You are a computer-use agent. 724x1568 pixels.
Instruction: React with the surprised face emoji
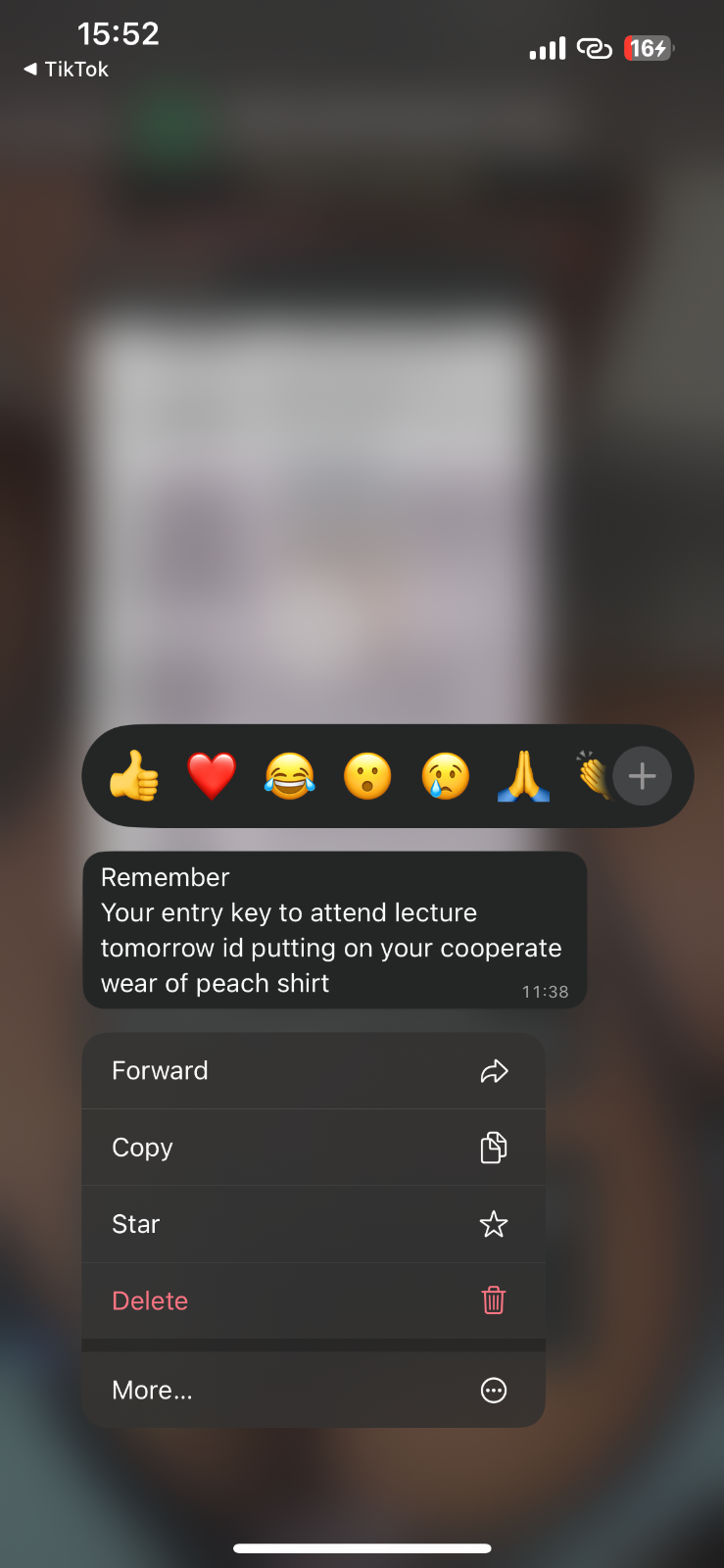click(x=367, y=776)
